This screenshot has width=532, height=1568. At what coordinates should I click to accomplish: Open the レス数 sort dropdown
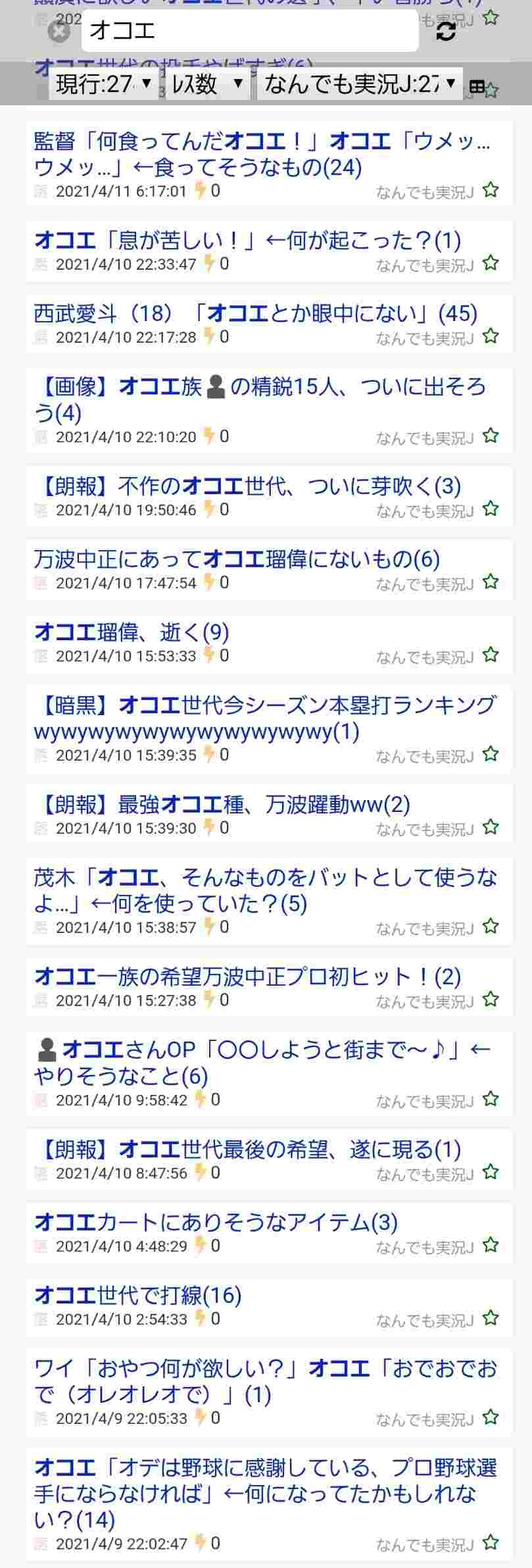pos(207,84)
